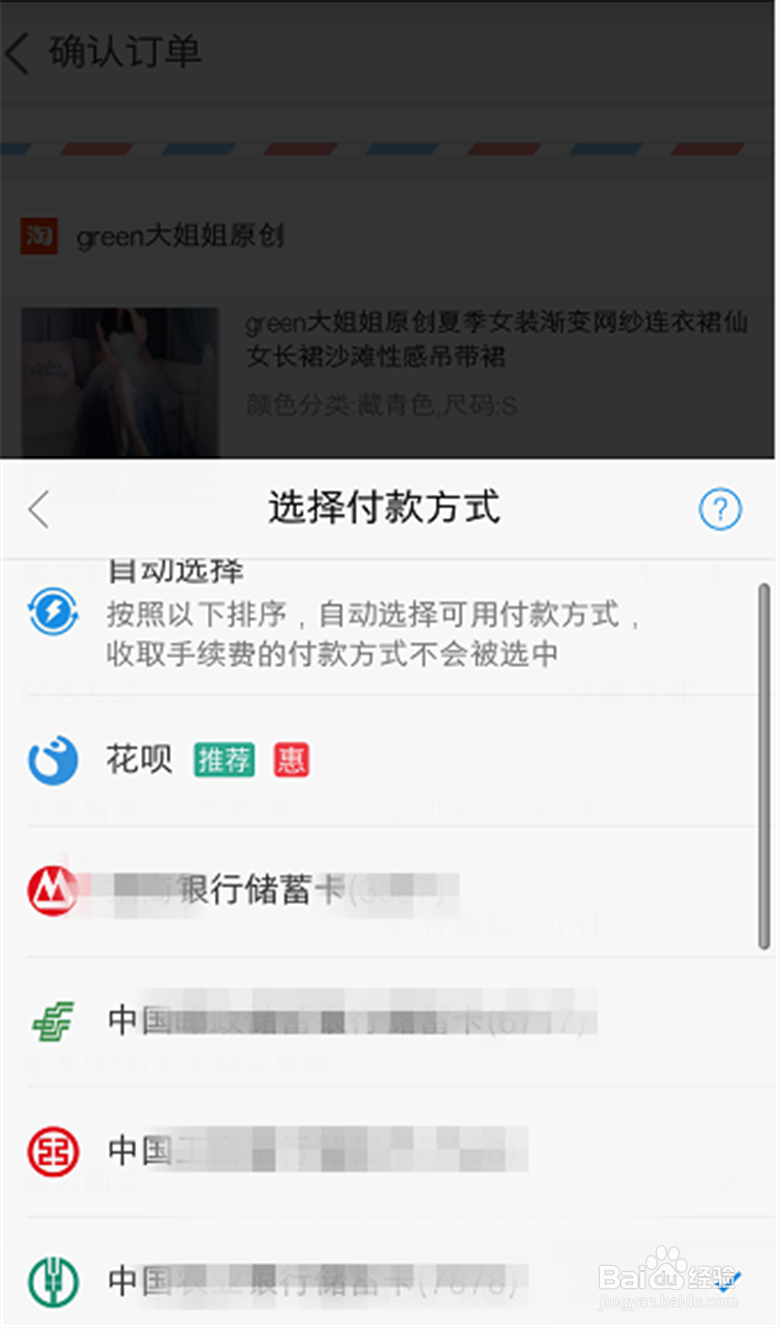Click the 惠 discount badge

click(x=289, y=760)
